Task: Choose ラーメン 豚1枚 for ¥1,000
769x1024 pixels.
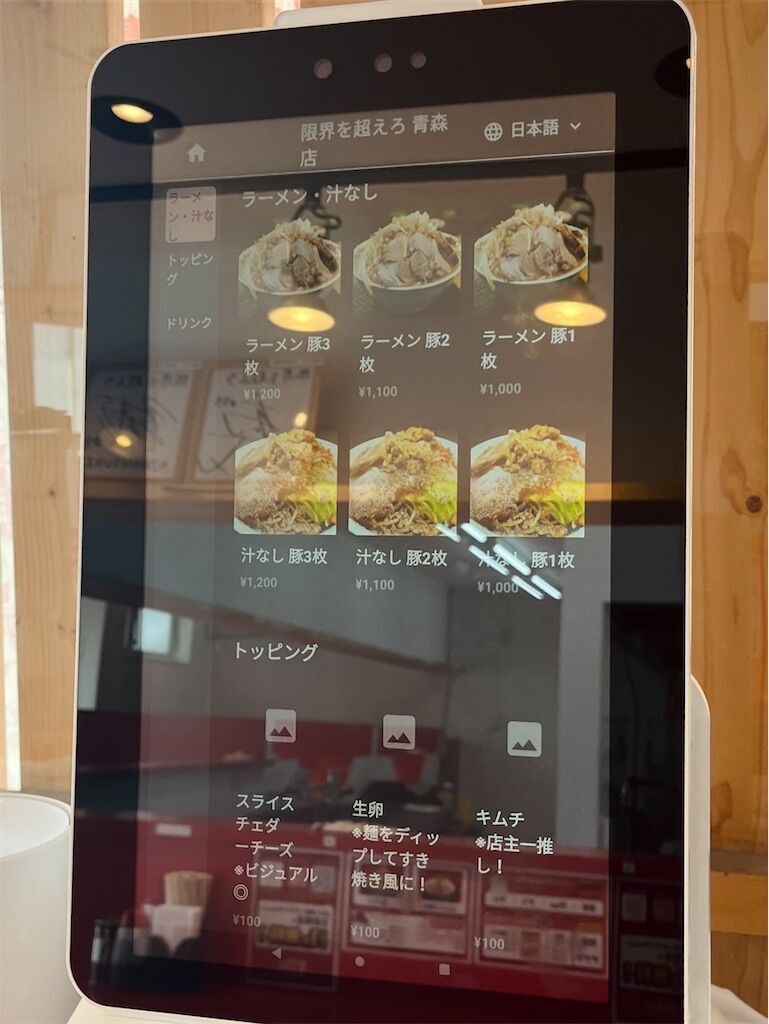Action: pyautogui.click(x=530, y=302)
